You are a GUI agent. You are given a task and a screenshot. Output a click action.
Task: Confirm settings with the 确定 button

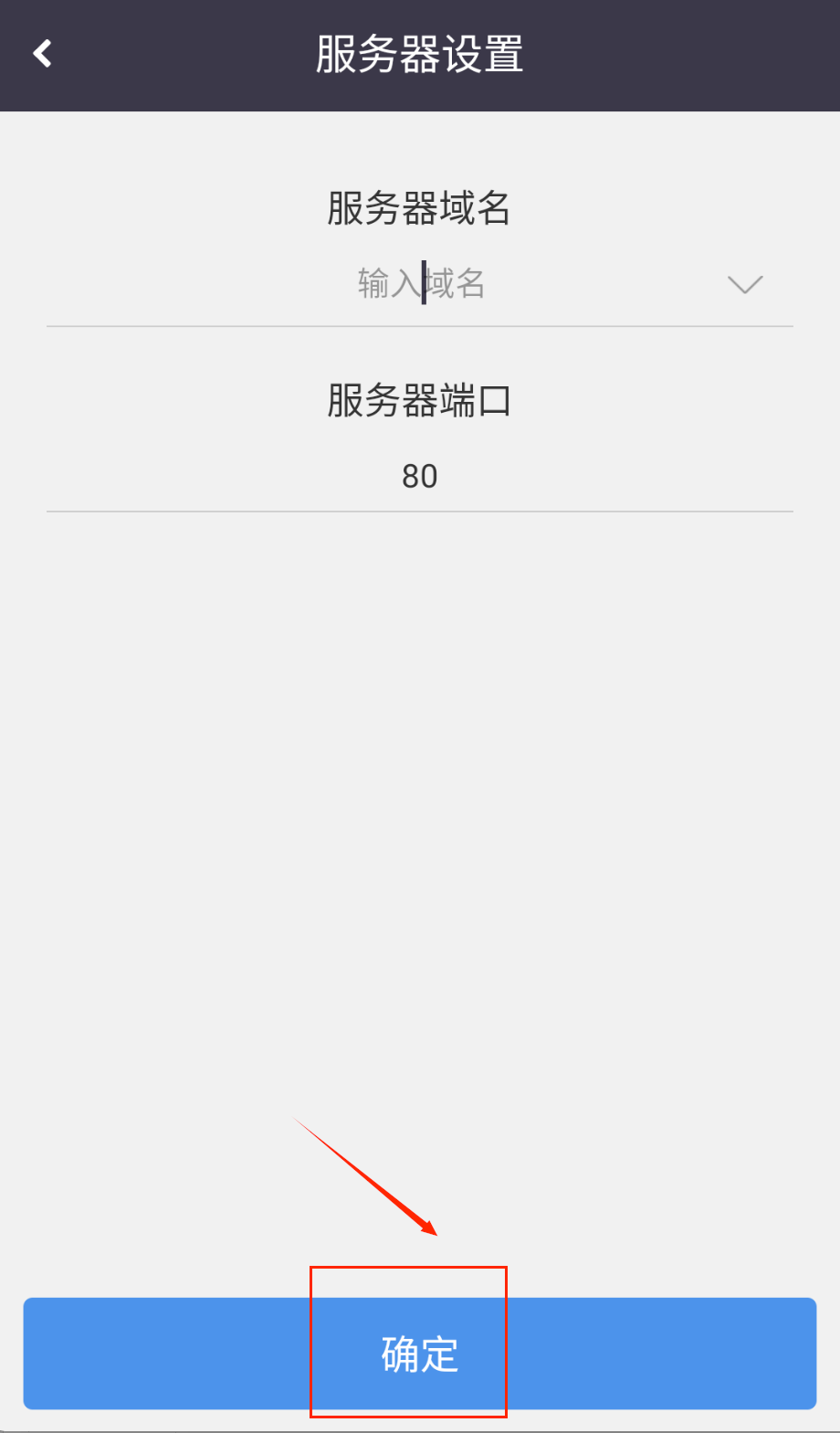pos(420,1353)
